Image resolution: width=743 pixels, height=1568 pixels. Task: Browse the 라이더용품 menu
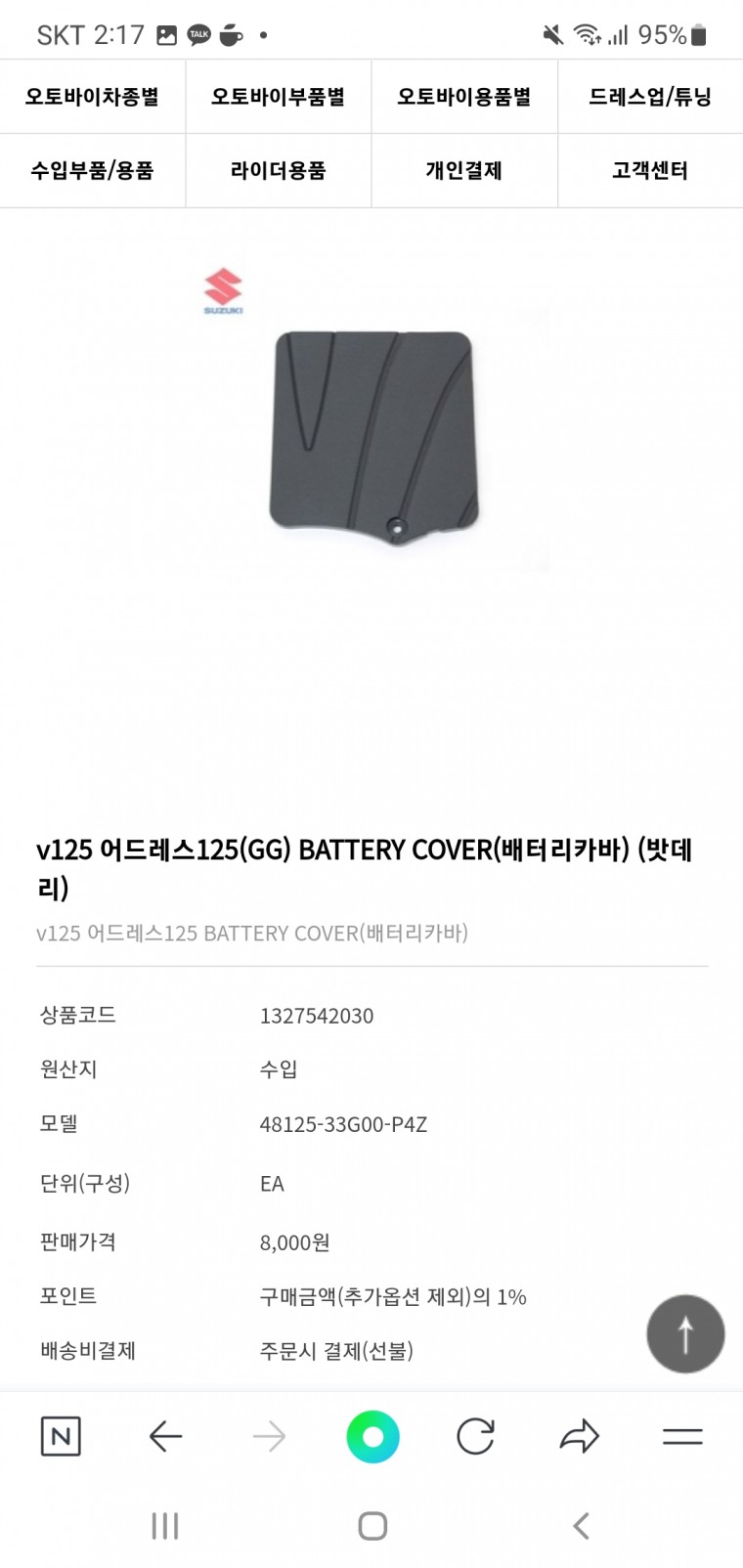(278, 170)
